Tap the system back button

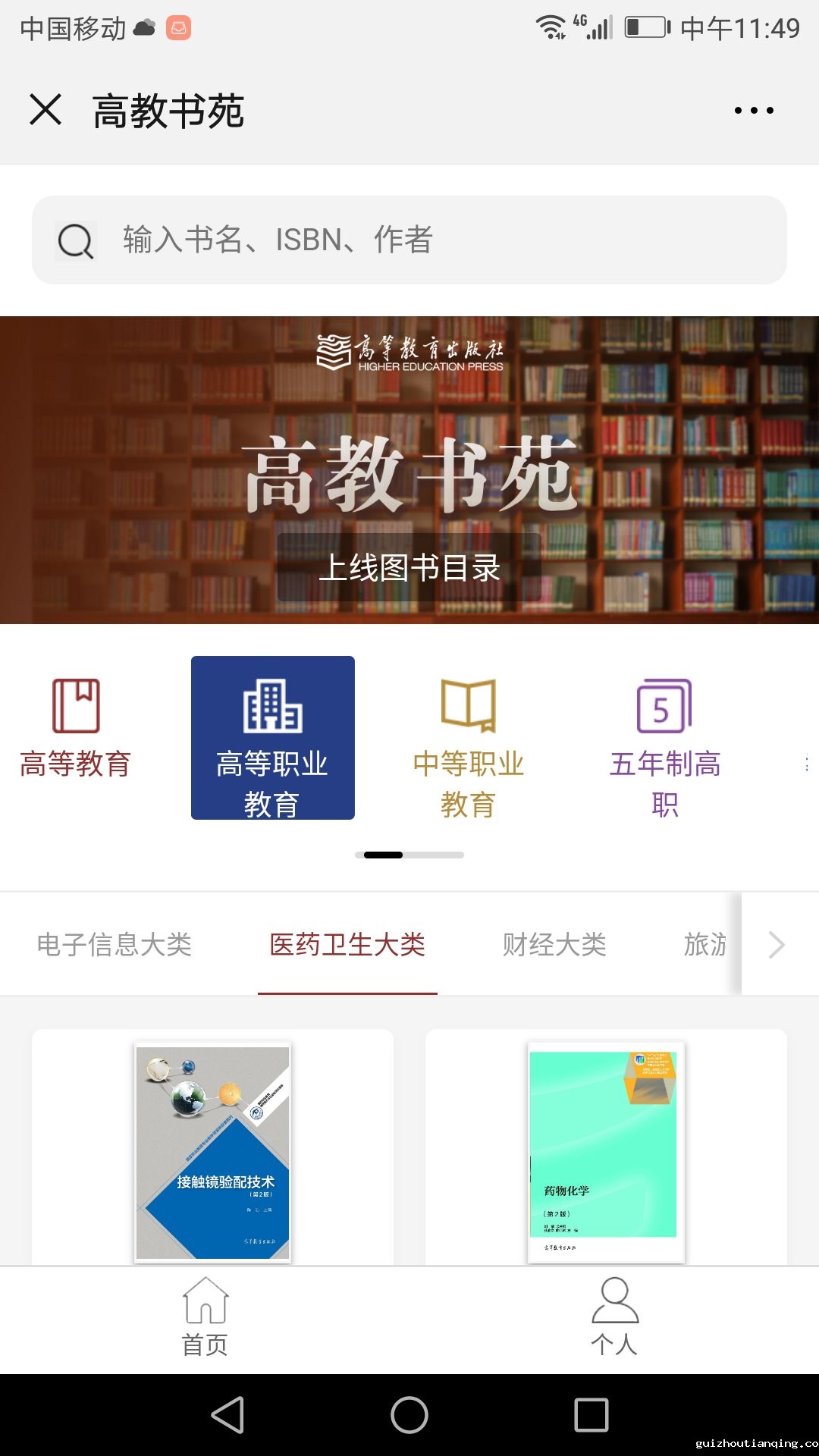pos(227,1415)
